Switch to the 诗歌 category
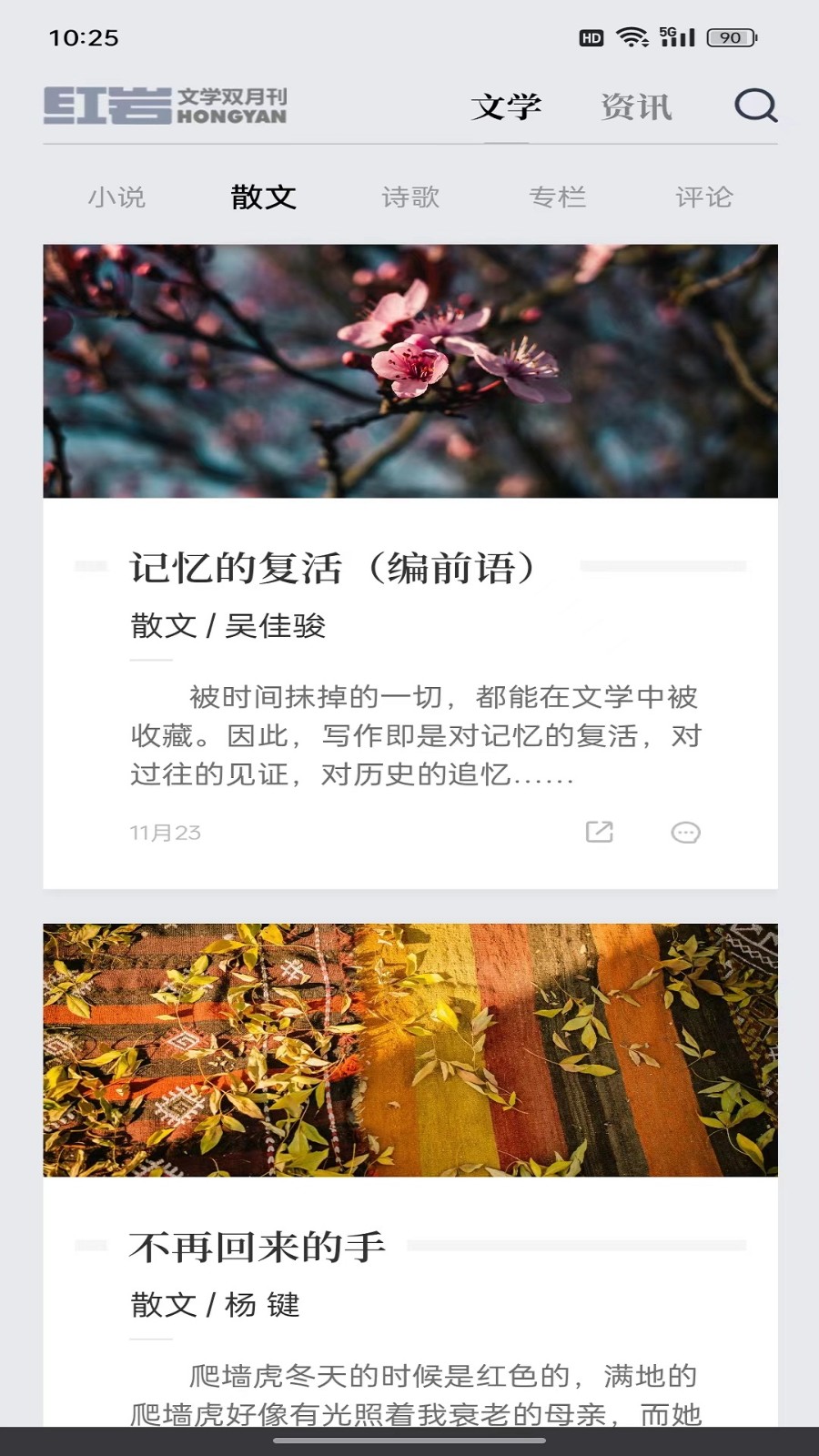This screenshot has height=1456, width=819. tap(410, 197)
